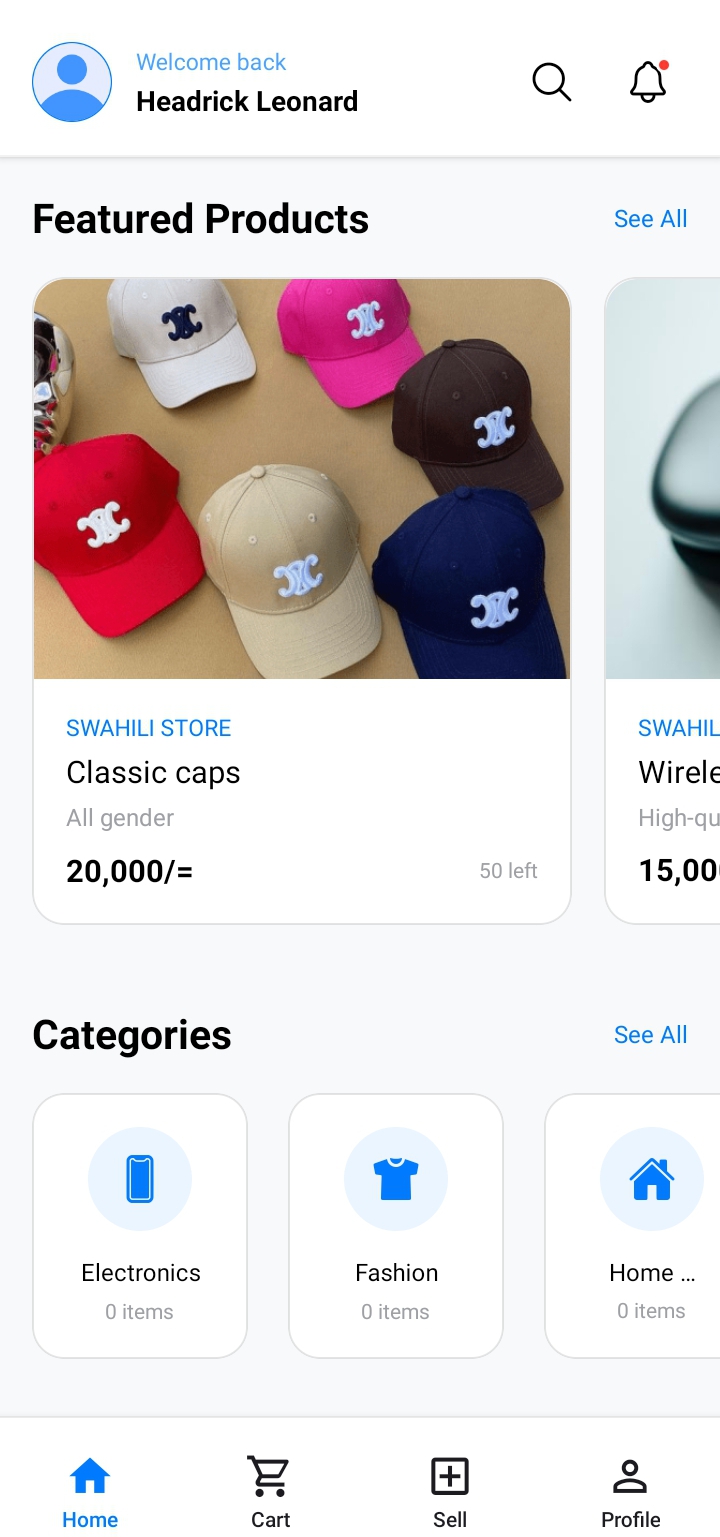Image resolution: width=720 pixels, height=1537 pixels.
Task: Tap the Headrick Leonard name text
Action: [247, 101]
